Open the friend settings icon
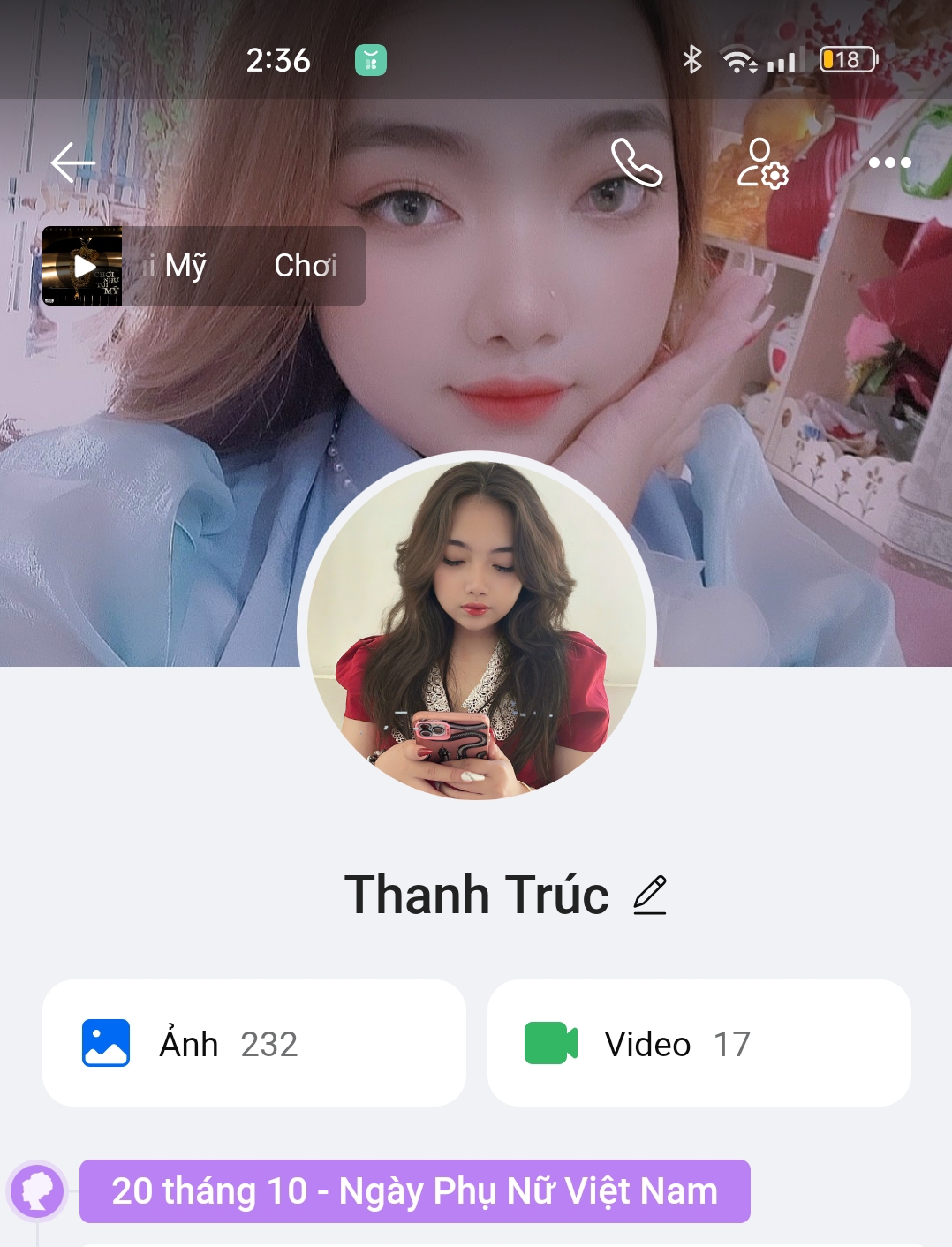The width and height of the screenshot is (952, 1247). [x=762, y=162]
